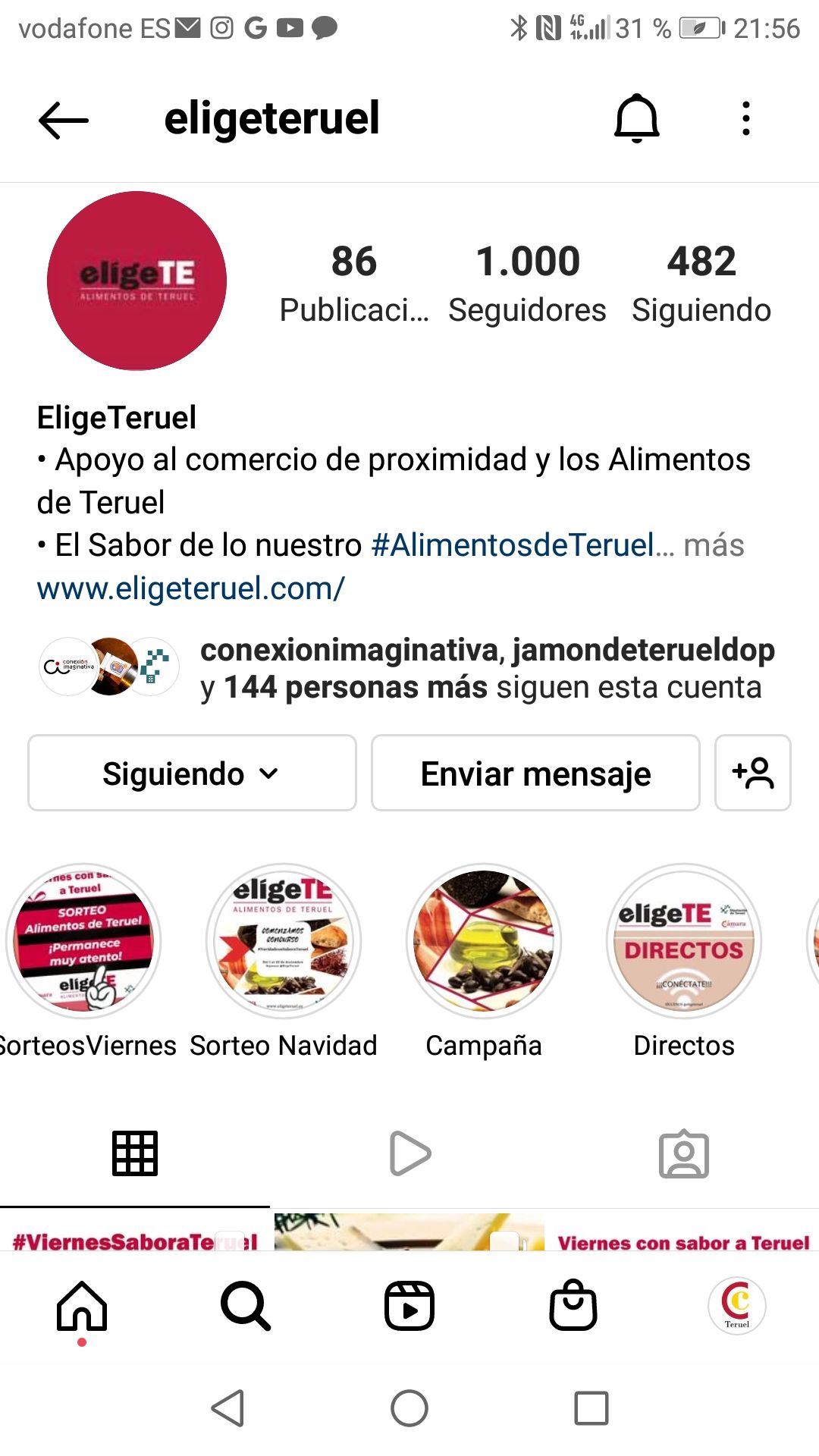The width and height of the screenshot is (819, 1456).
Task: Open the search and explore tab
Action: tap(246, 1306)
